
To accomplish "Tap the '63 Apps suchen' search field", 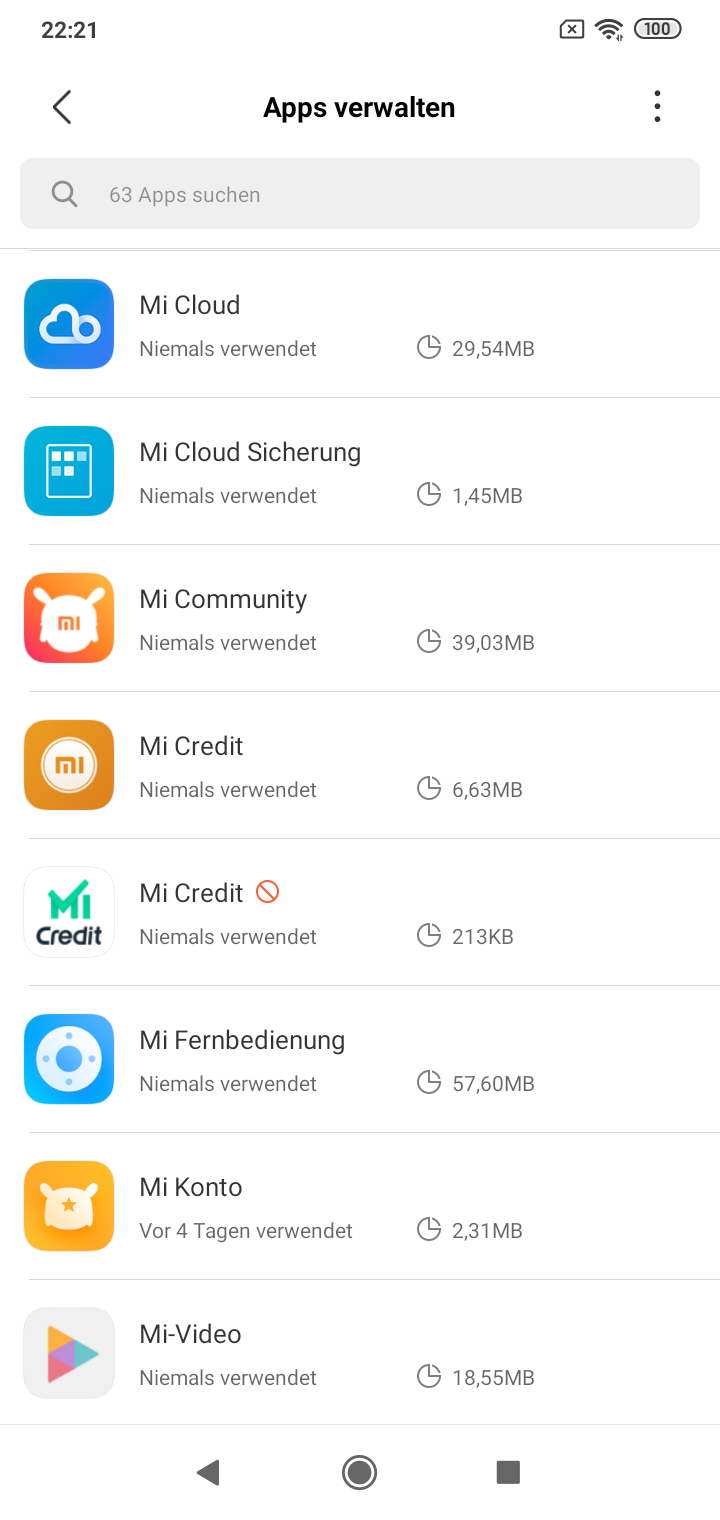I will tap(360, 194).
